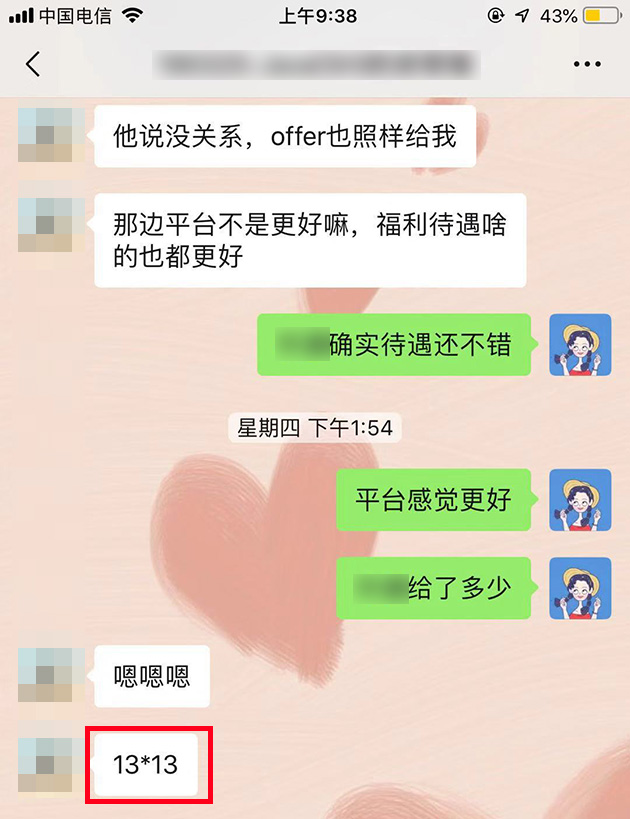Tap my avatar next to 平台感觉更好
Screen dimensions: 630x819
[580, 499]
